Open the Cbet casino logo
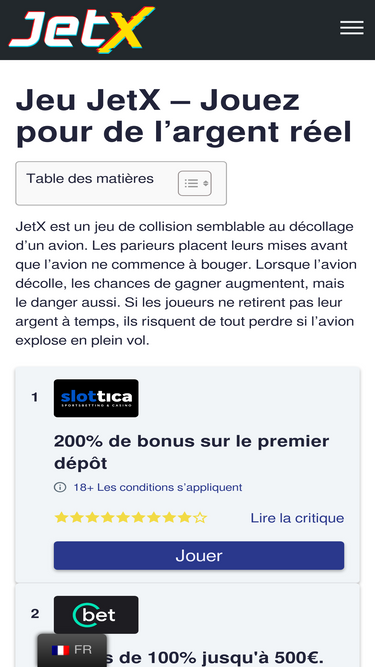 (96, 615)
